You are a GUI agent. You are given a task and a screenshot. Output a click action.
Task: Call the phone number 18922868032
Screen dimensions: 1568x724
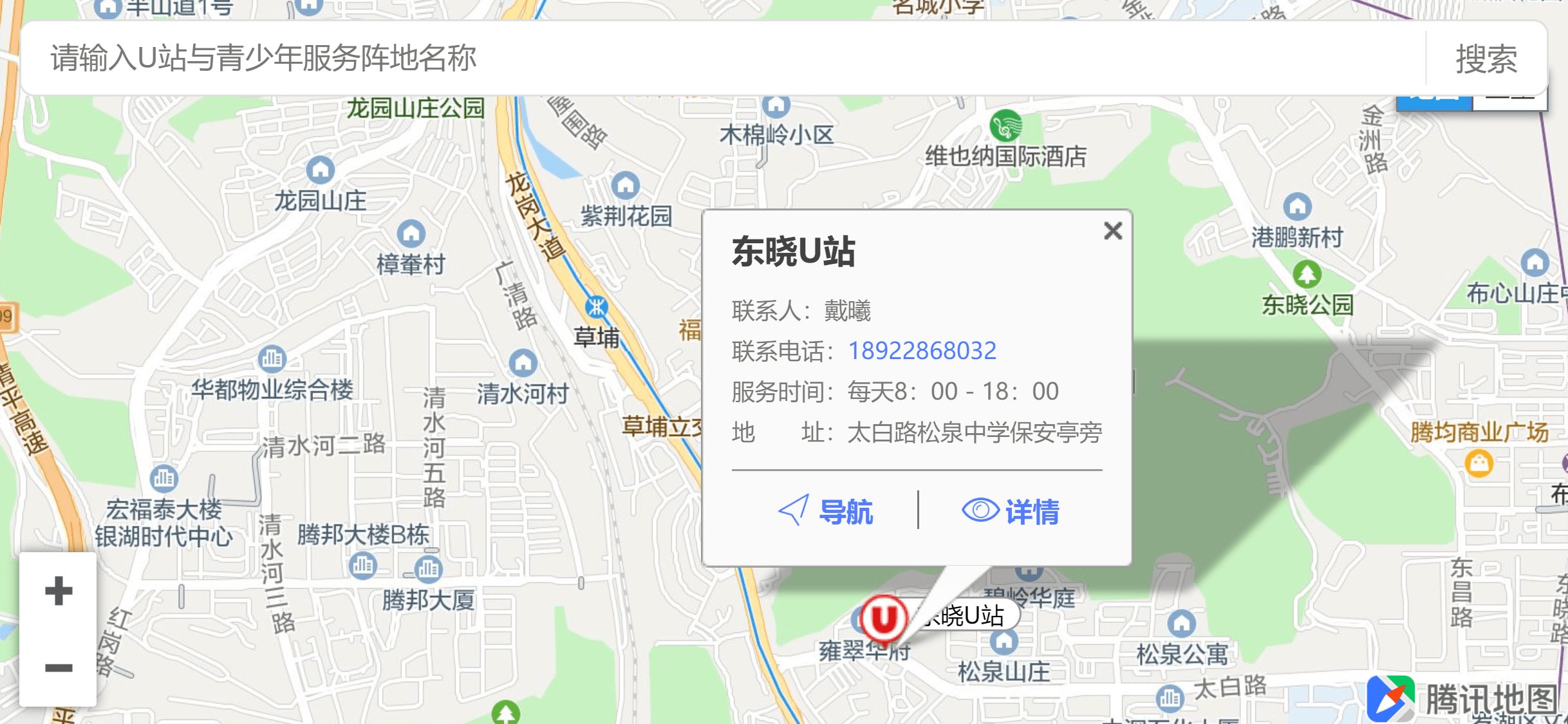coord(922,351)
